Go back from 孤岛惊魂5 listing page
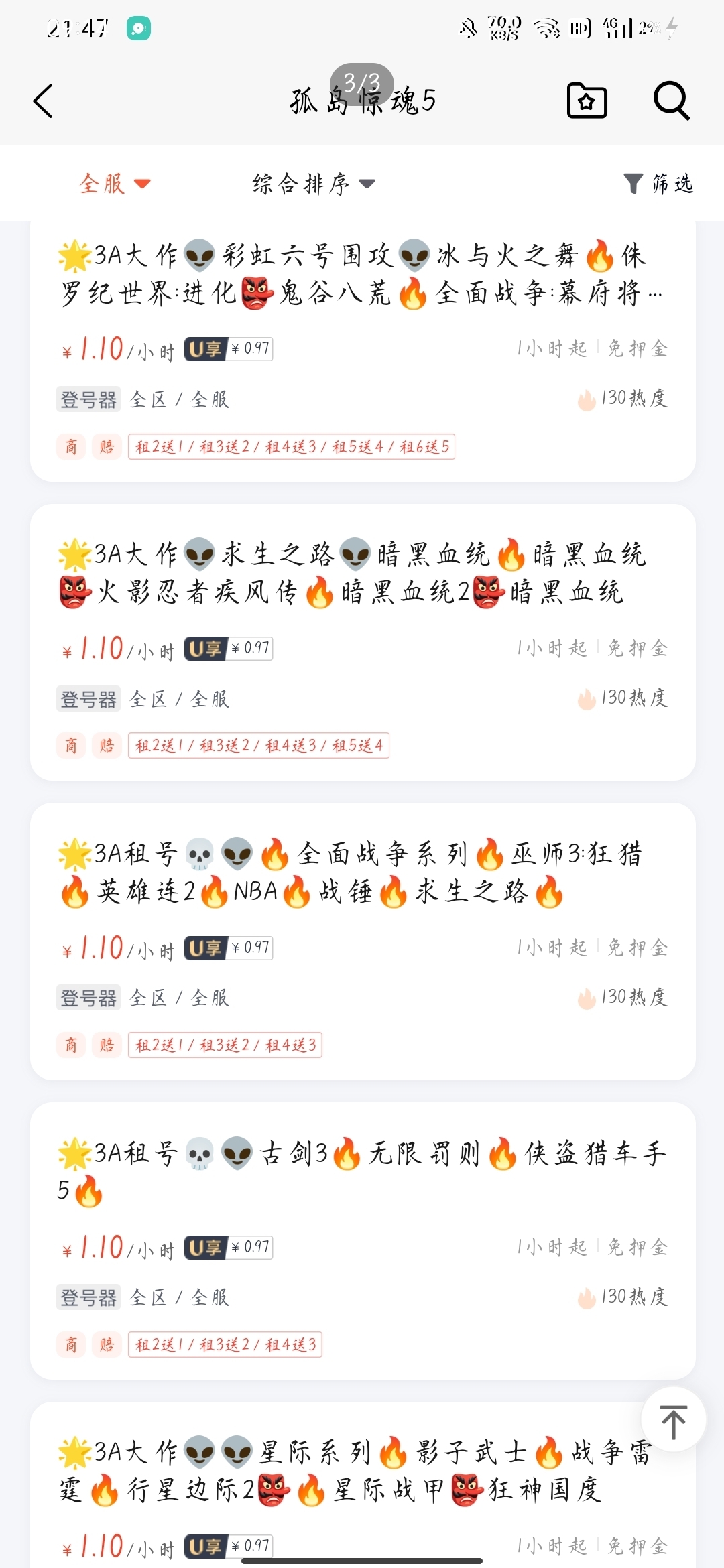 tap(44, 101)
